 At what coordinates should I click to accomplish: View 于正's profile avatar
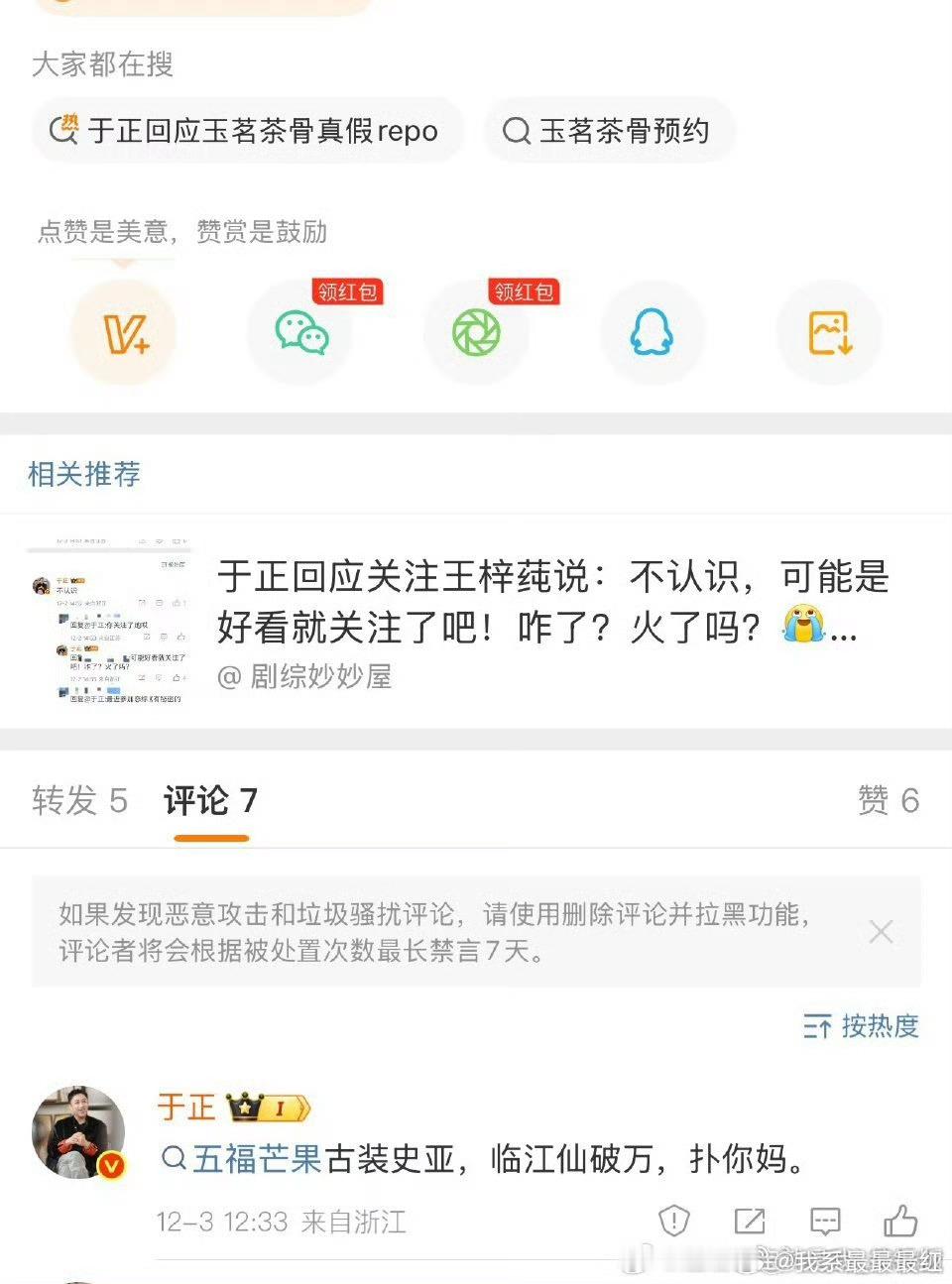[x=78, y=1132]
